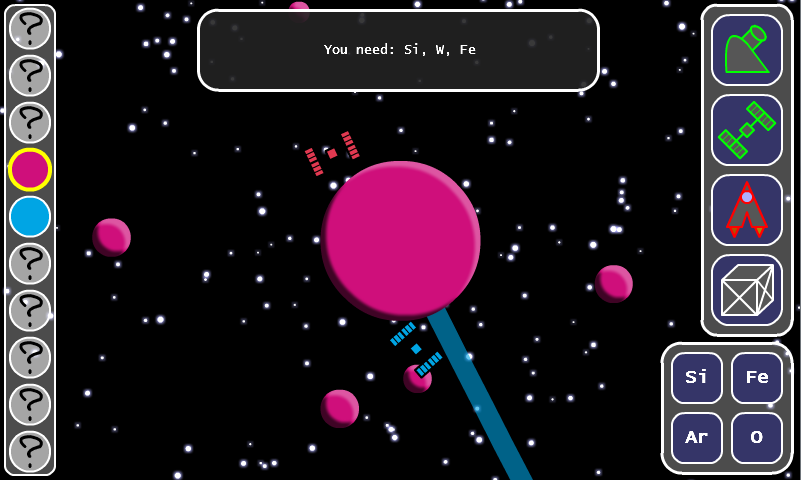
Task: Open the wireframe cube tool
Action: click(747, 290)
